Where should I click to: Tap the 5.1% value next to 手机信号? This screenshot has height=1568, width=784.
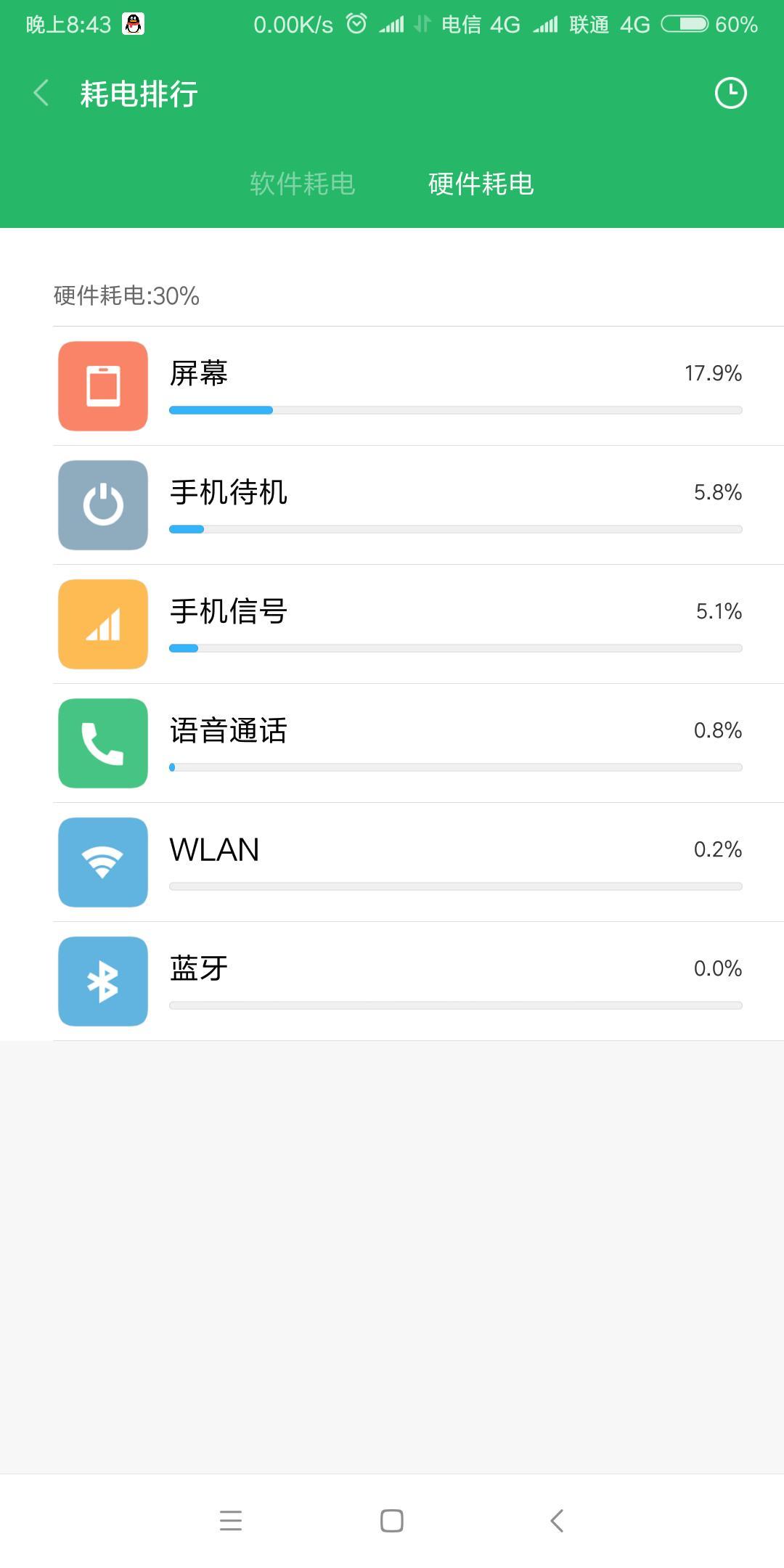point(718,611)
